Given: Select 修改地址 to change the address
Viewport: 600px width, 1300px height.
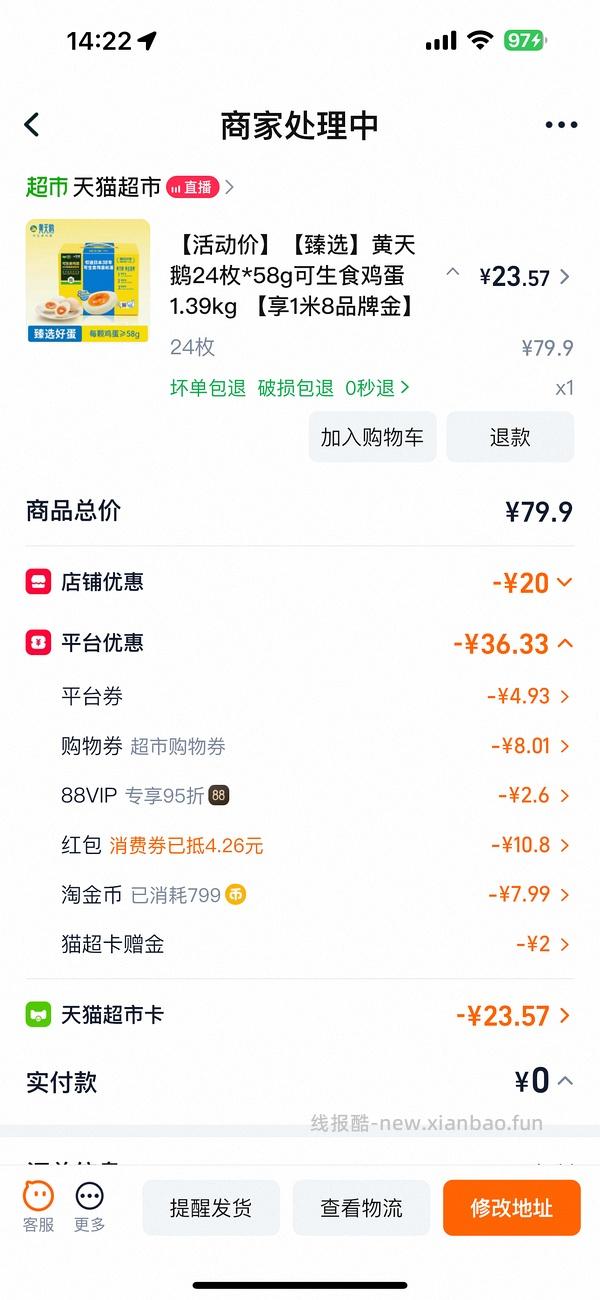Looking at the screenshot, I should tap(511, 1208).
